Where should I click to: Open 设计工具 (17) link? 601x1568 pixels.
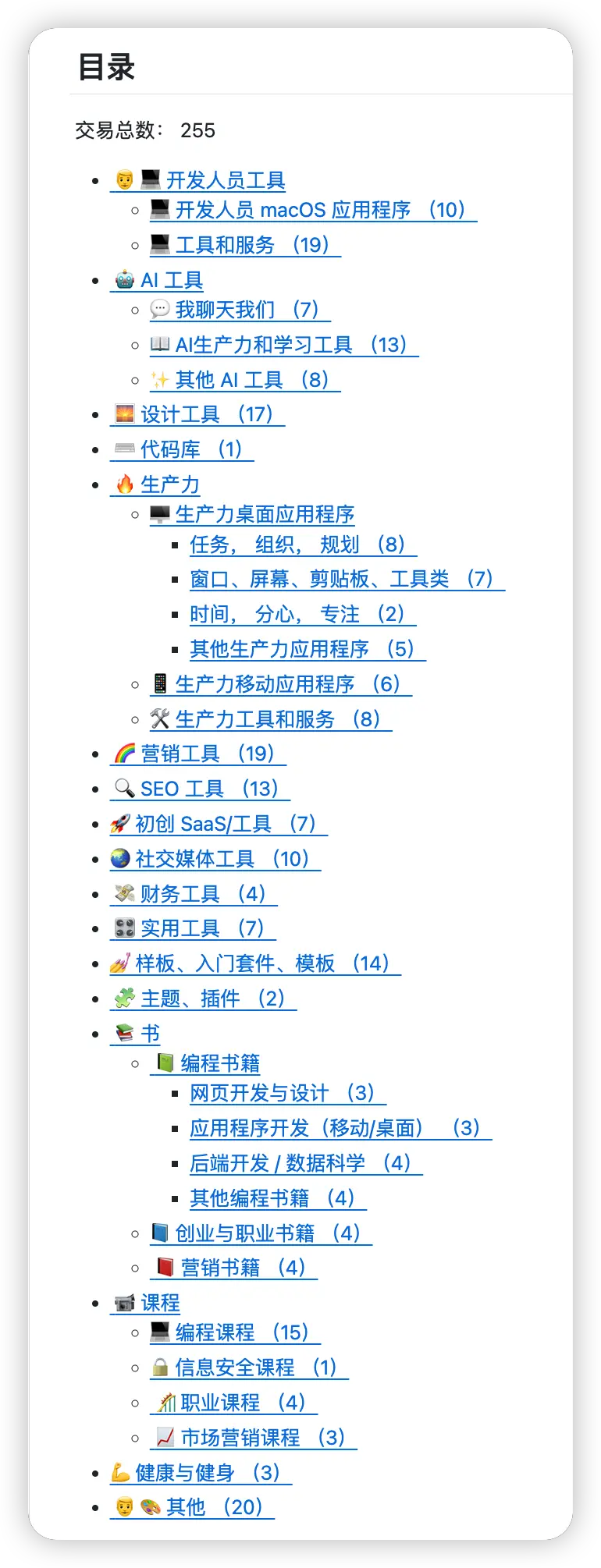[x=206, y=414]
